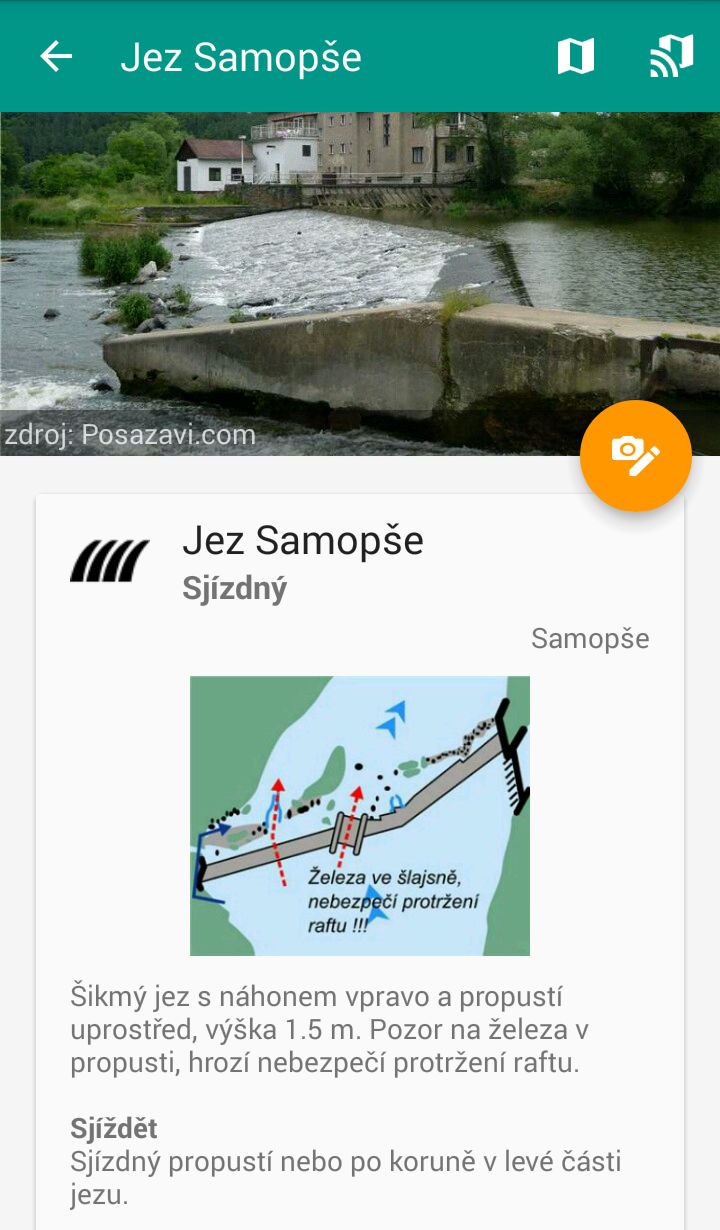Tap the cast-style icon in toolbar
Viewport: 720px width, 1230px height.
click(671, 57)
